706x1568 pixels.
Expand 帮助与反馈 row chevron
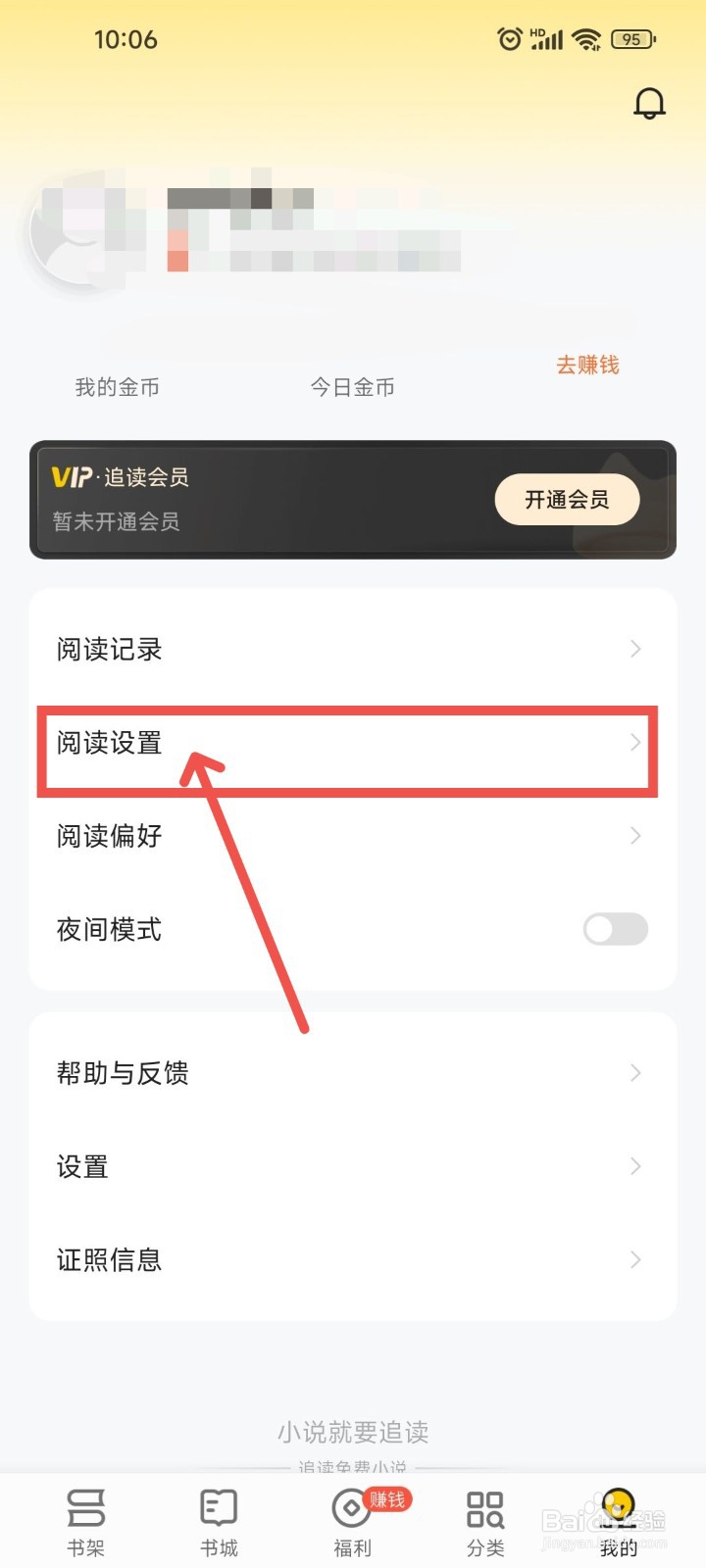[x=636, y=1072]
